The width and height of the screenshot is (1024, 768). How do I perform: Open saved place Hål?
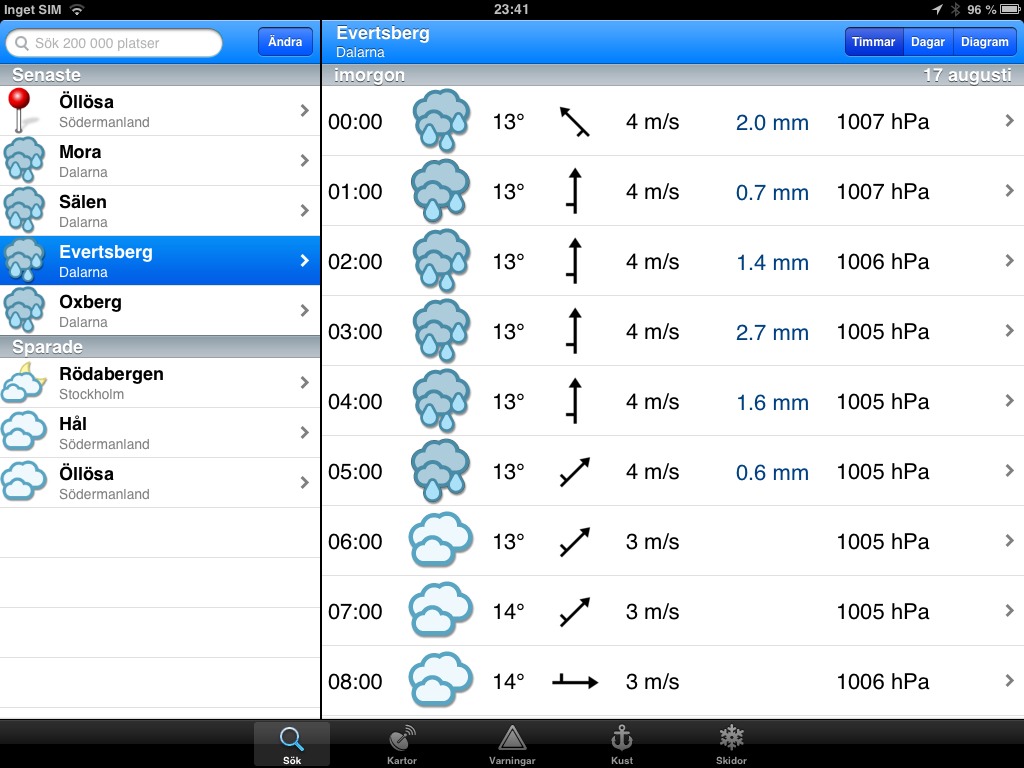(160, 433)
